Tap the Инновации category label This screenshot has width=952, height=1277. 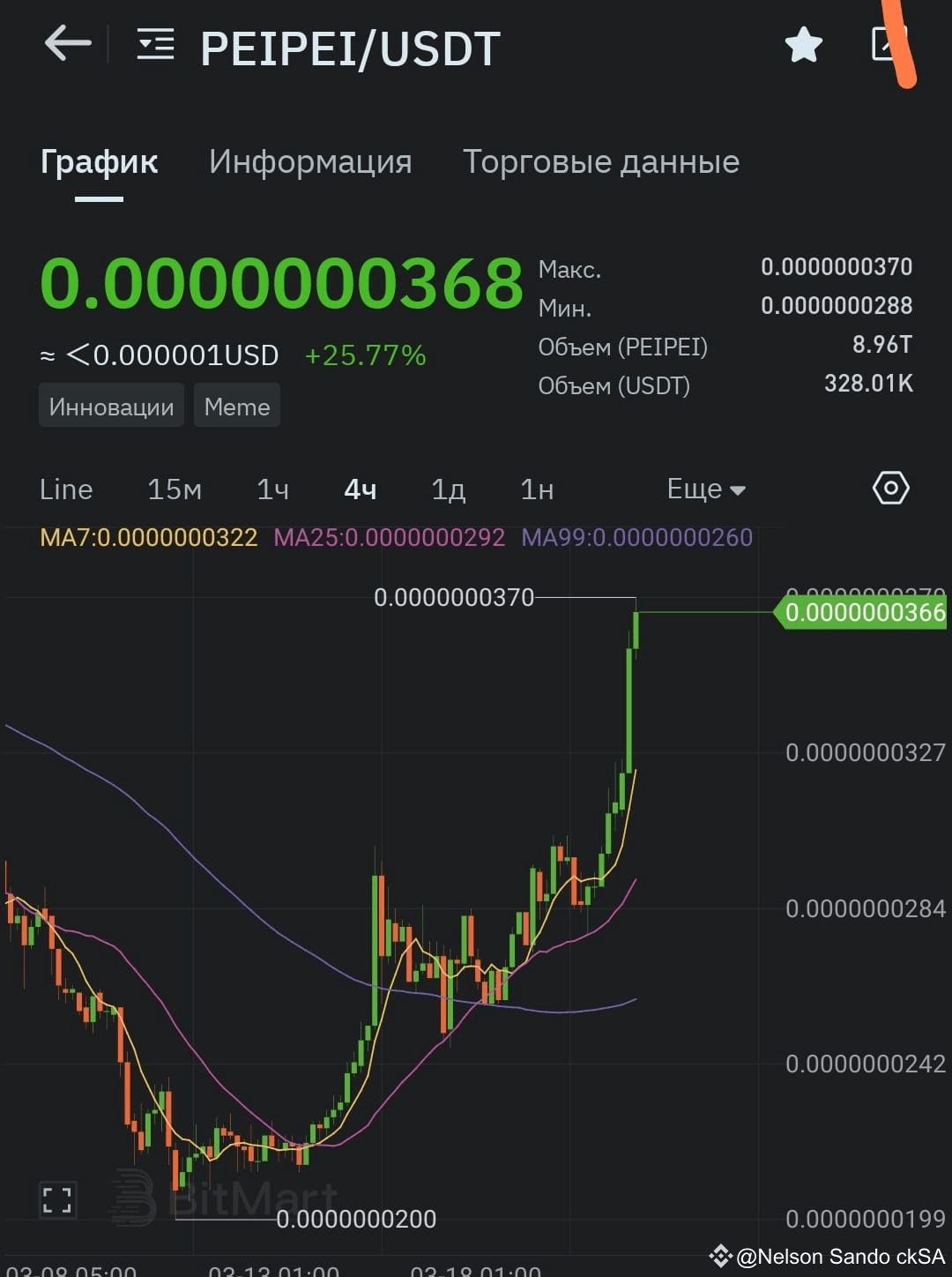(x=110, y=406)
